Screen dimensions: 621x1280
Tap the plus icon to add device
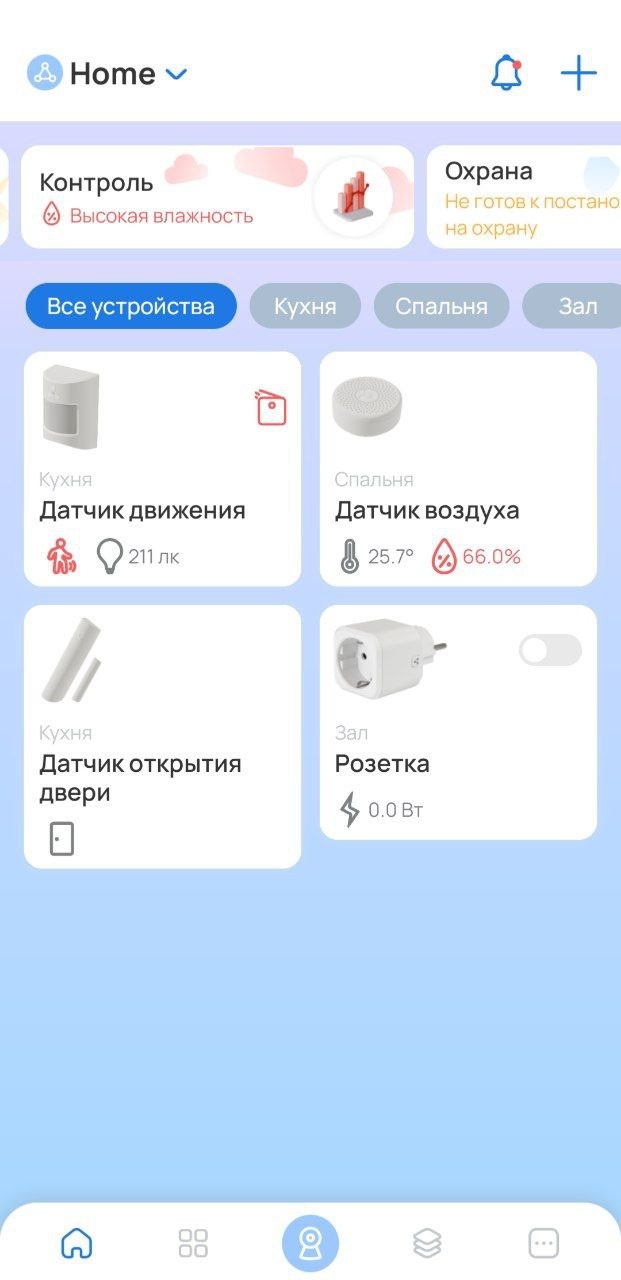pyautogui.click(x=578, y=74)
